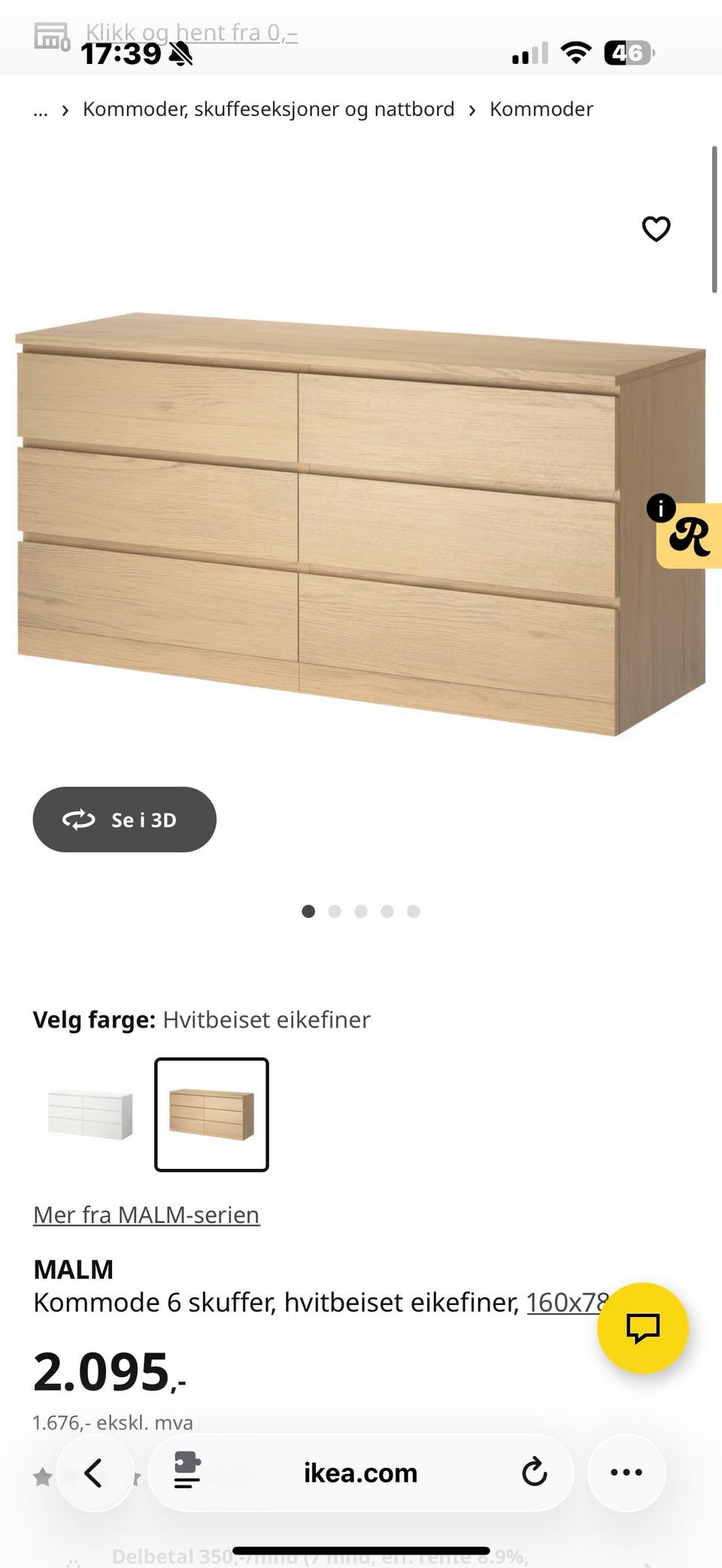
Task: Tap the back navigation arrow
Action: coord(95,1473)
